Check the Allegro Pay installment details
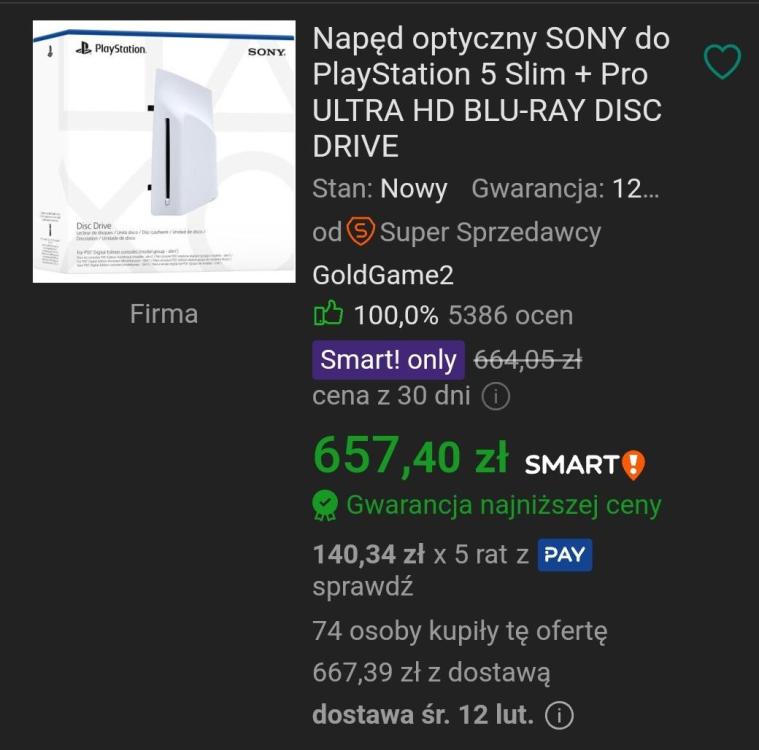The width and height of the screenshot is (759, 750). pos(362,586)
